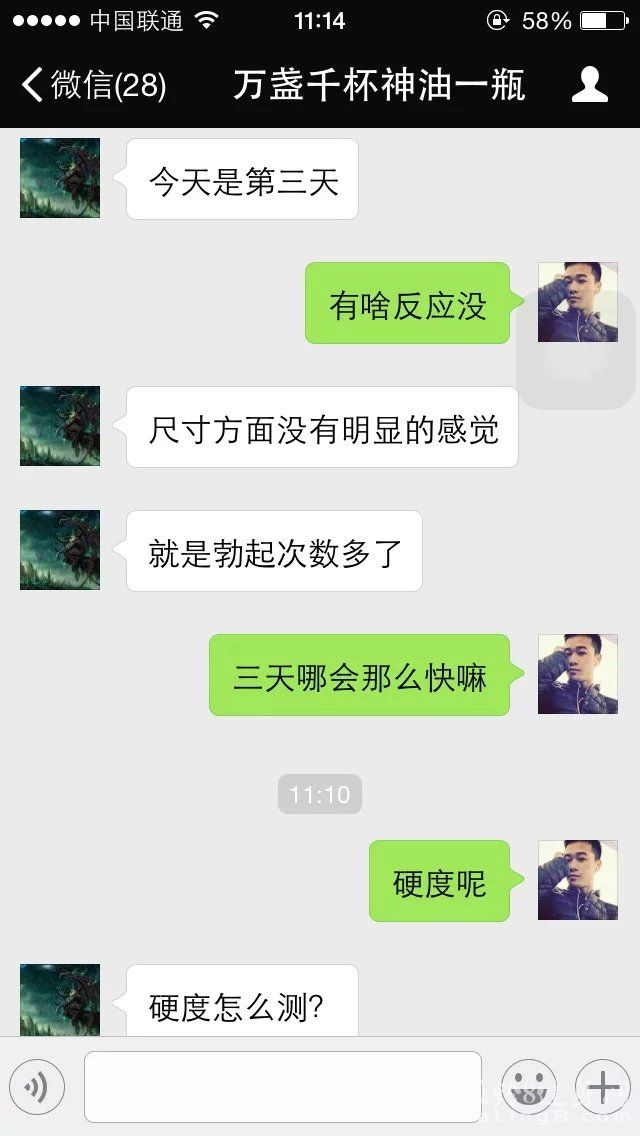Tap the message text field
Viewport: 640px width, 1136px height.
point(282,1087)
